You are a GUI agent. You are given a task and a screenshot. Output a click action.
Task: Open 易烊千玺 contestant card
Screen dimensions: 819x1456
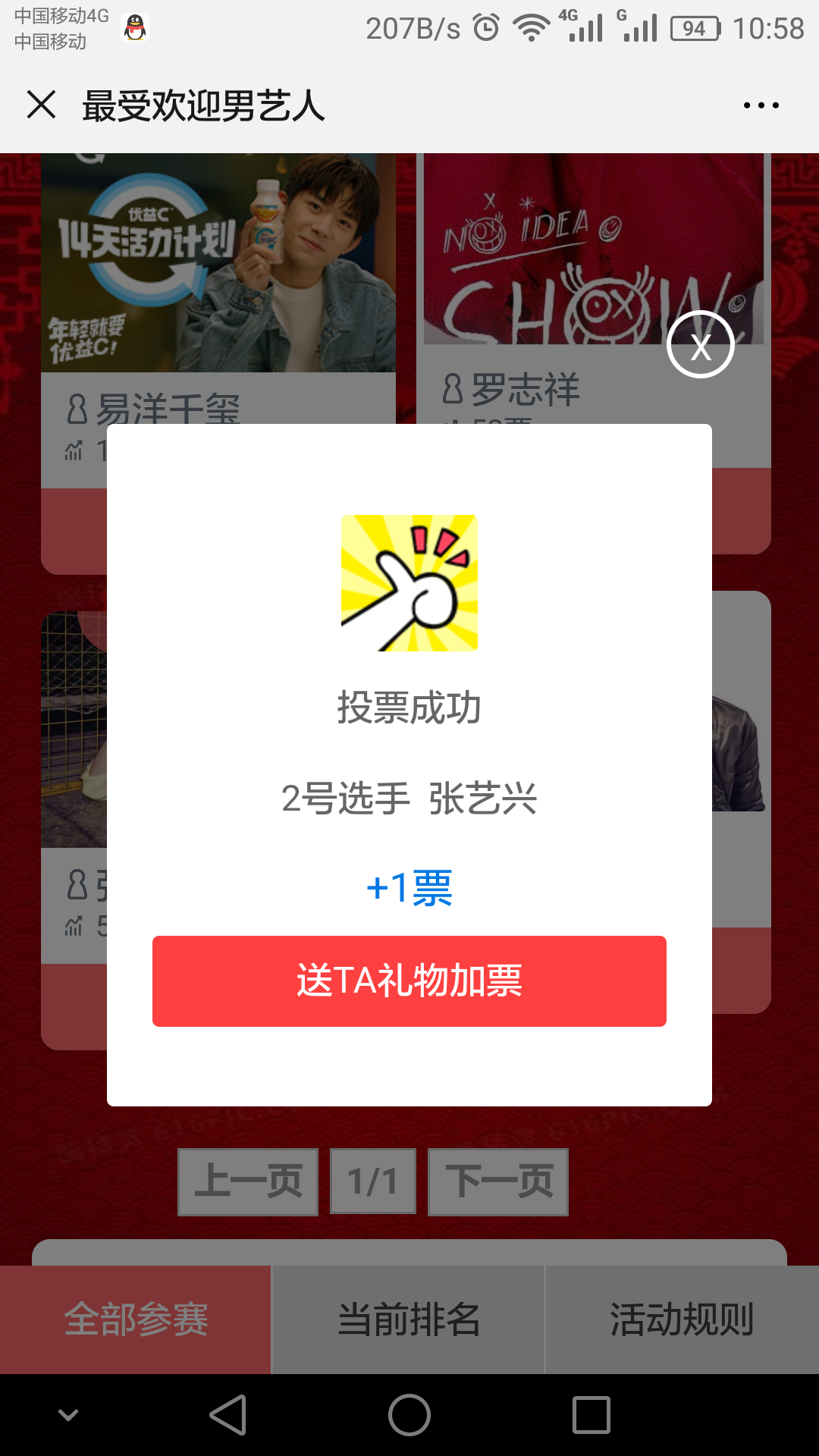pyautogui.click(x=218, y=265)
